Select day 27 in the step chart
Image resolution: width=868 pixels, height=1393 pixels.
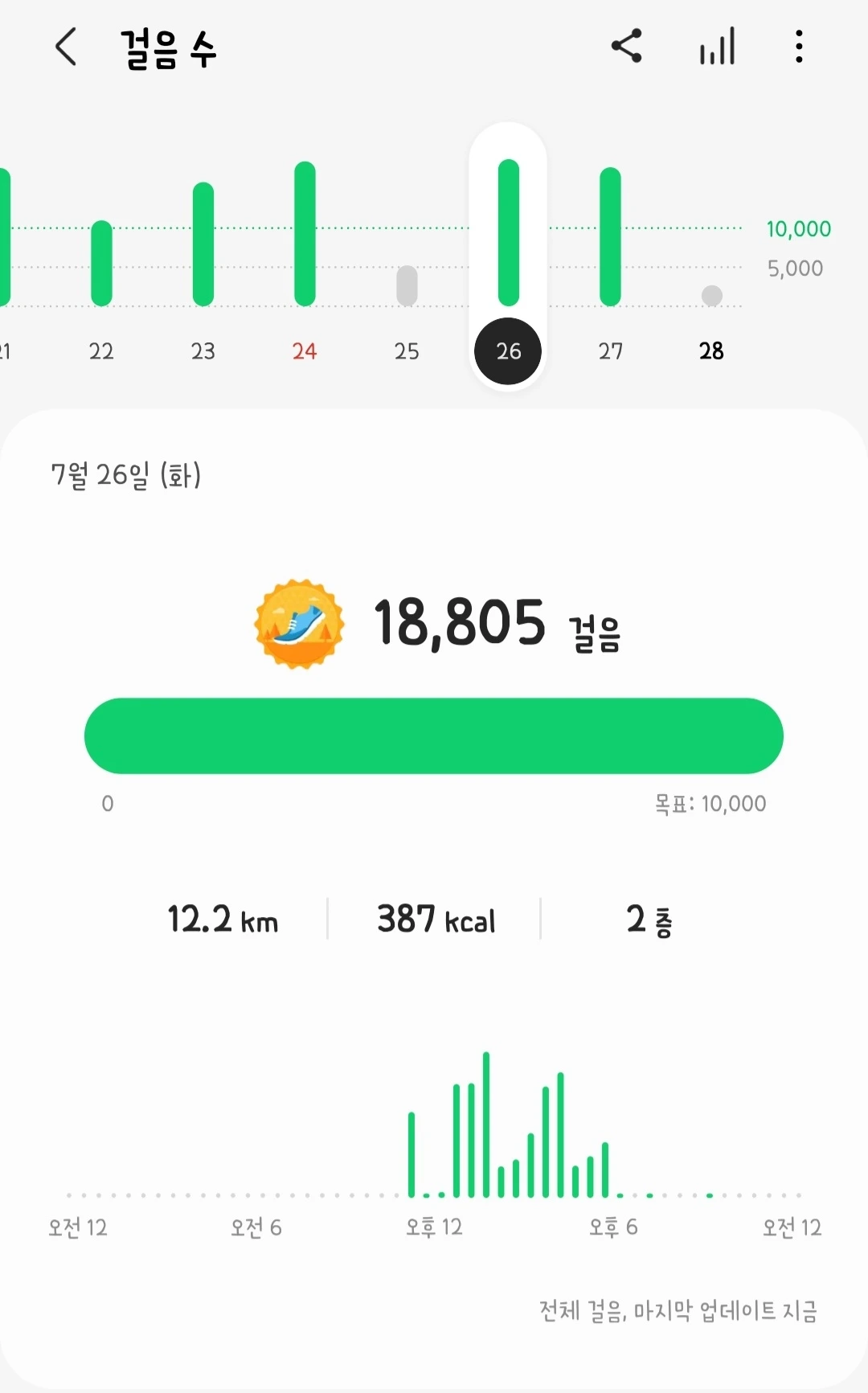tap(611, 350)
